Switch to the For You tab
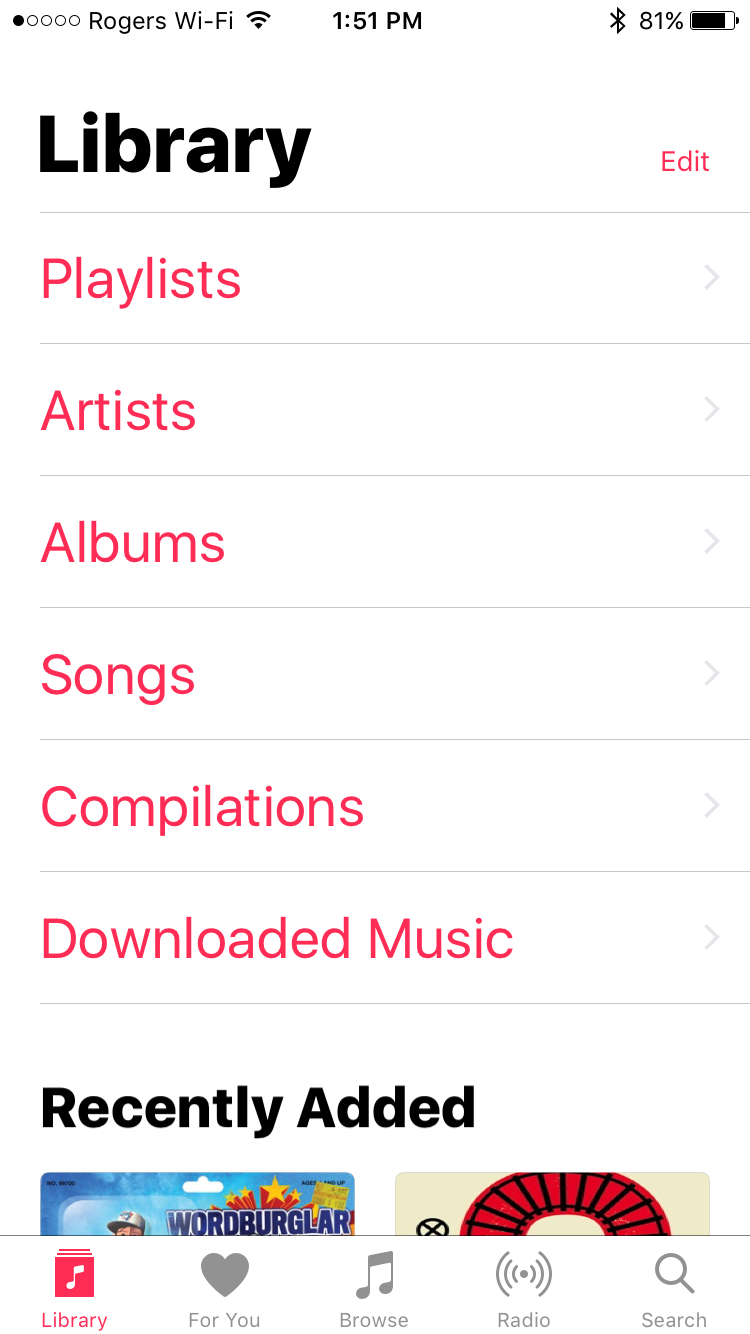The height and width of the screenshot is (1334, 750). [x=224, y=1291]
